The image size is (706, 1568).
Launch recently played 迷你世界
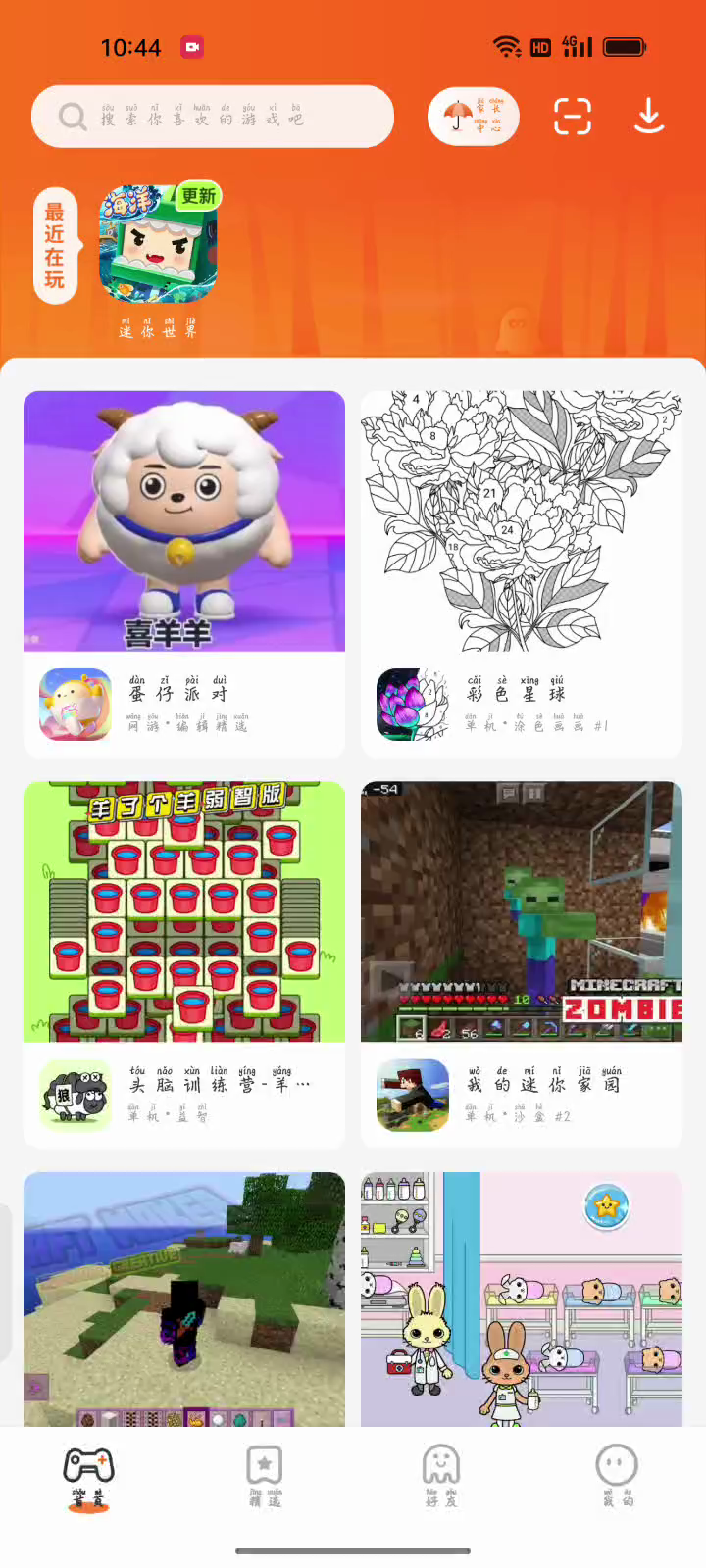pyautogui.click(x=159, y=245)
